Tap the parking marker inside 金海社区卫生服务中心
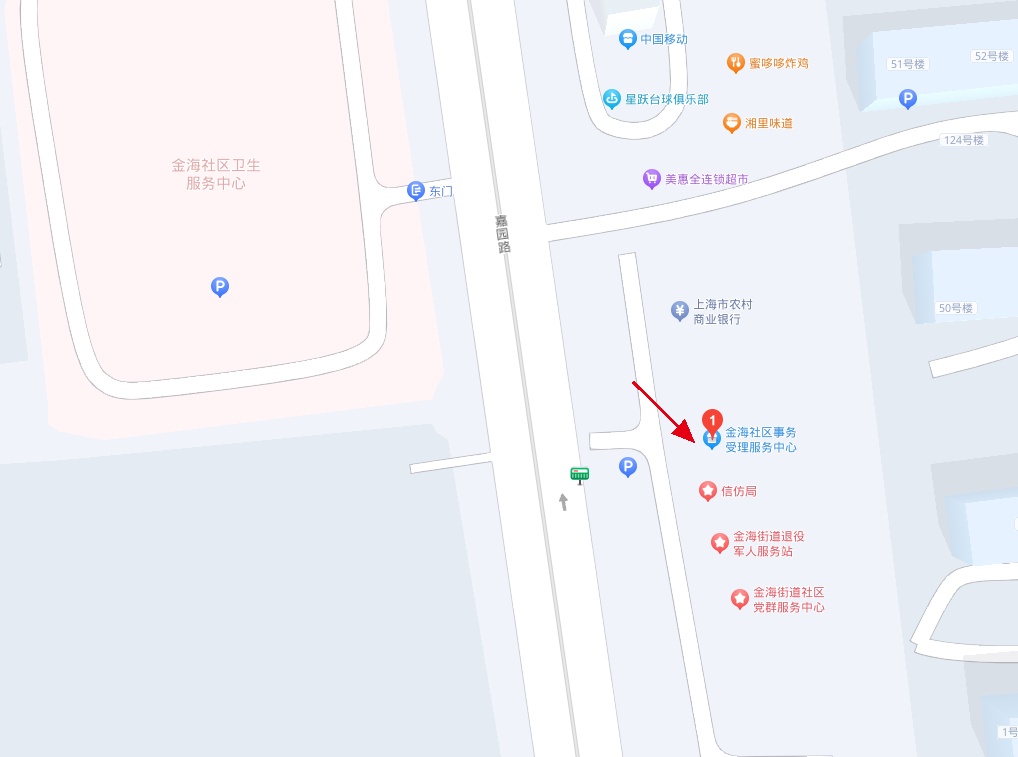The width and height of the screenshot is (1018, 757). tap(220, 288)
